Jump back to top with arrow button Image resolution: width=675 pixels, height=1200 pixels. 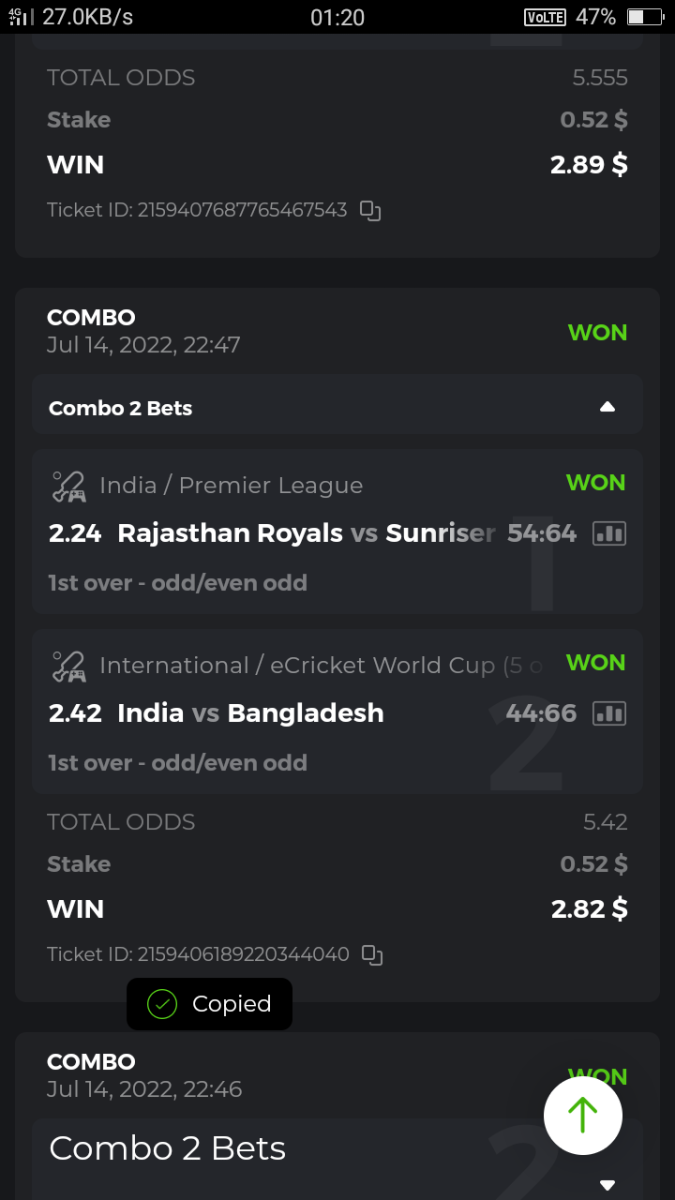[x=583, y=1114]
